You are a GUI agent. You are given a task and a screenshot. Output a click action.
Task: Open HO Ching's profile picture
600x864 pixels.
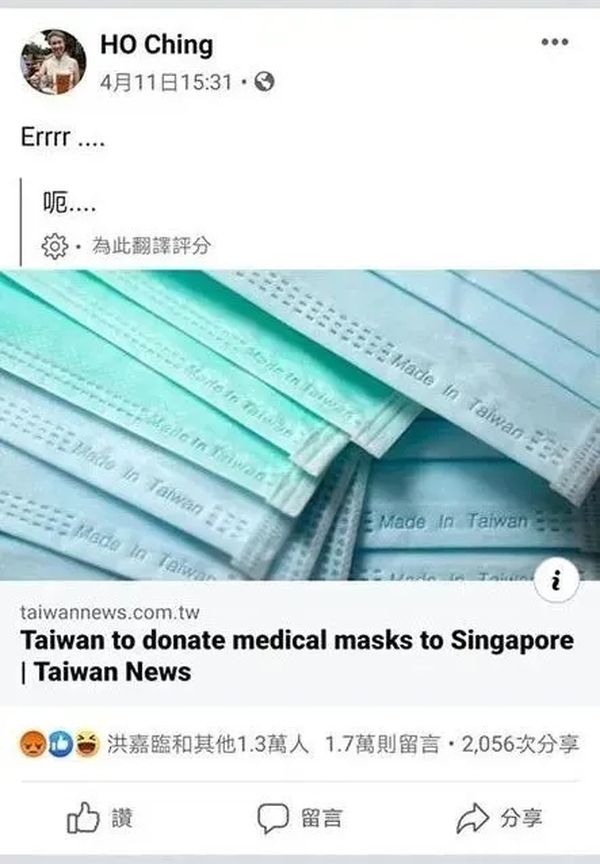point(52,62)
